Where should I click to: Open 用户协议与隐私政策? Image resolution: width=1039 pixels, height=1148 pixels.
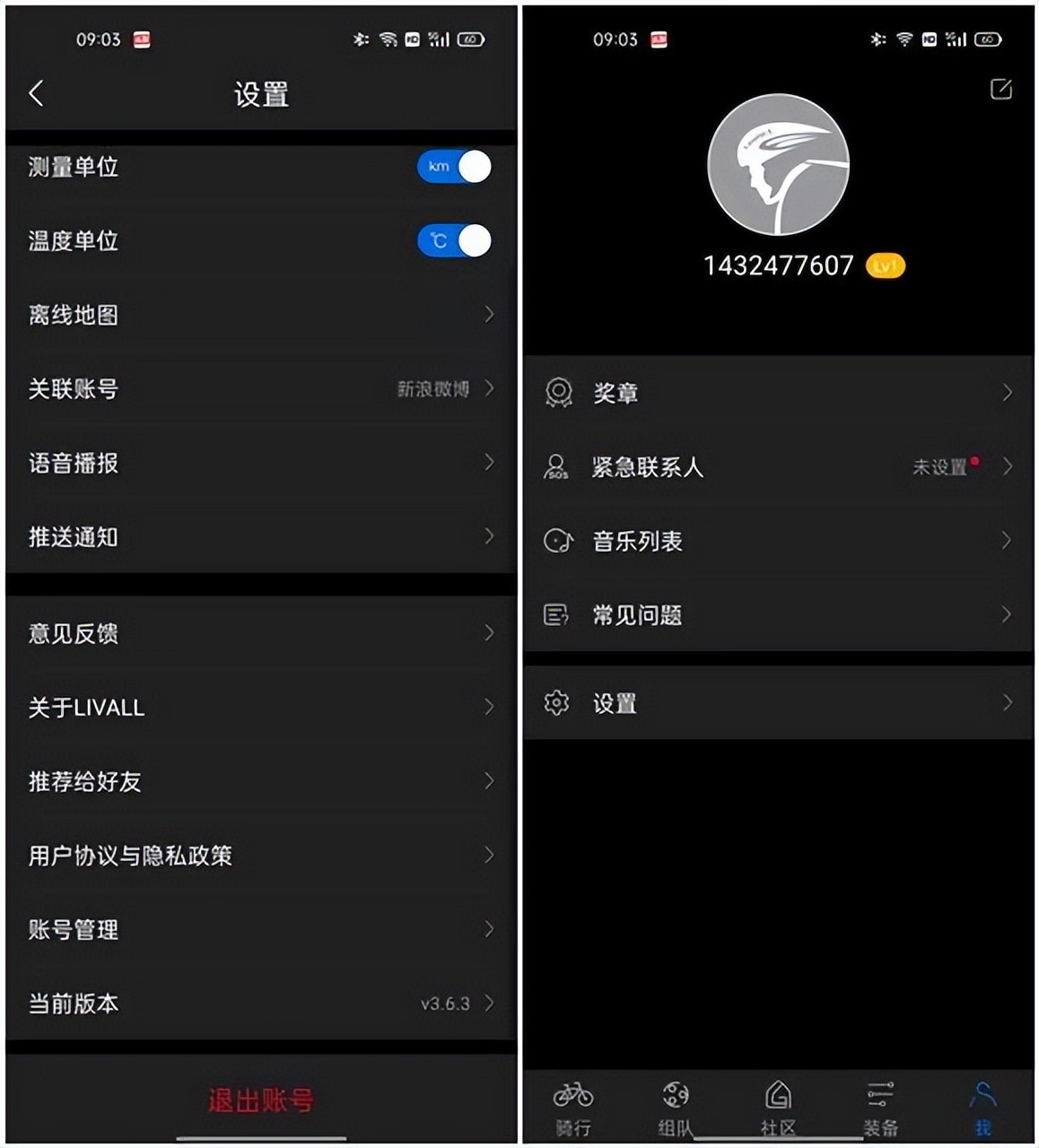tap(260, 855)
